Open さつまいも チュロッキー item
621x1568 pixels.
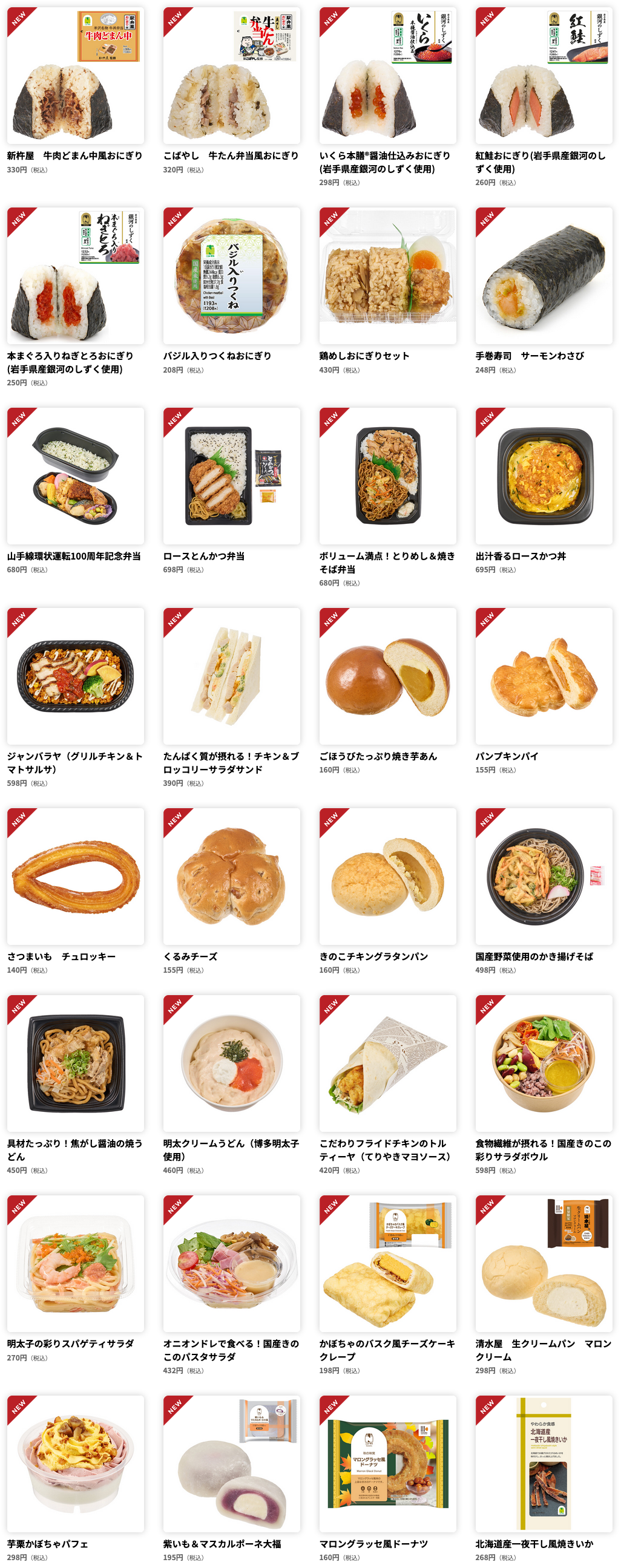click(x=76, y=877)
